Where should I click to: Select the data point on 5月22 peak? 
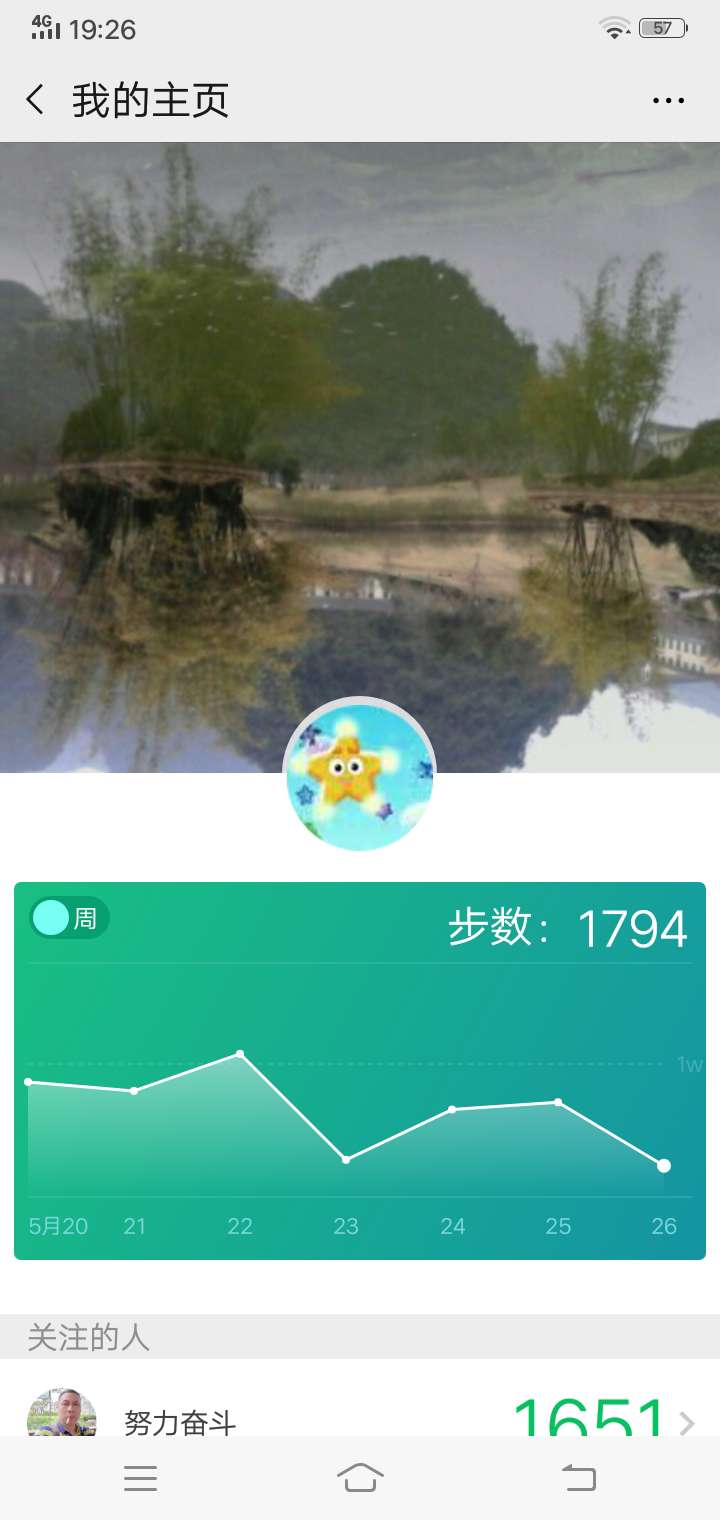coord(240,1054)
